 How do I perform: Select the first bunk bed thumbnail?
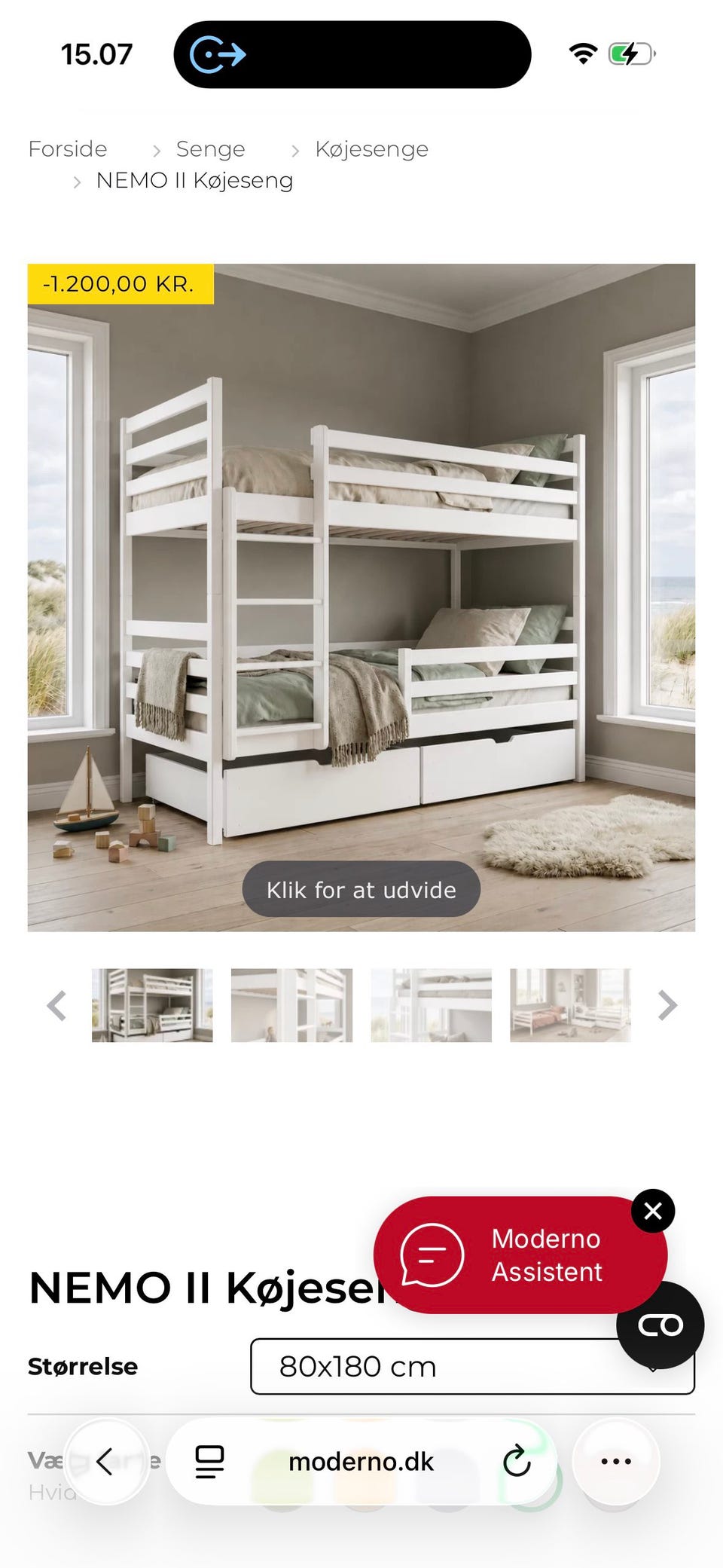coord(152,1005)
